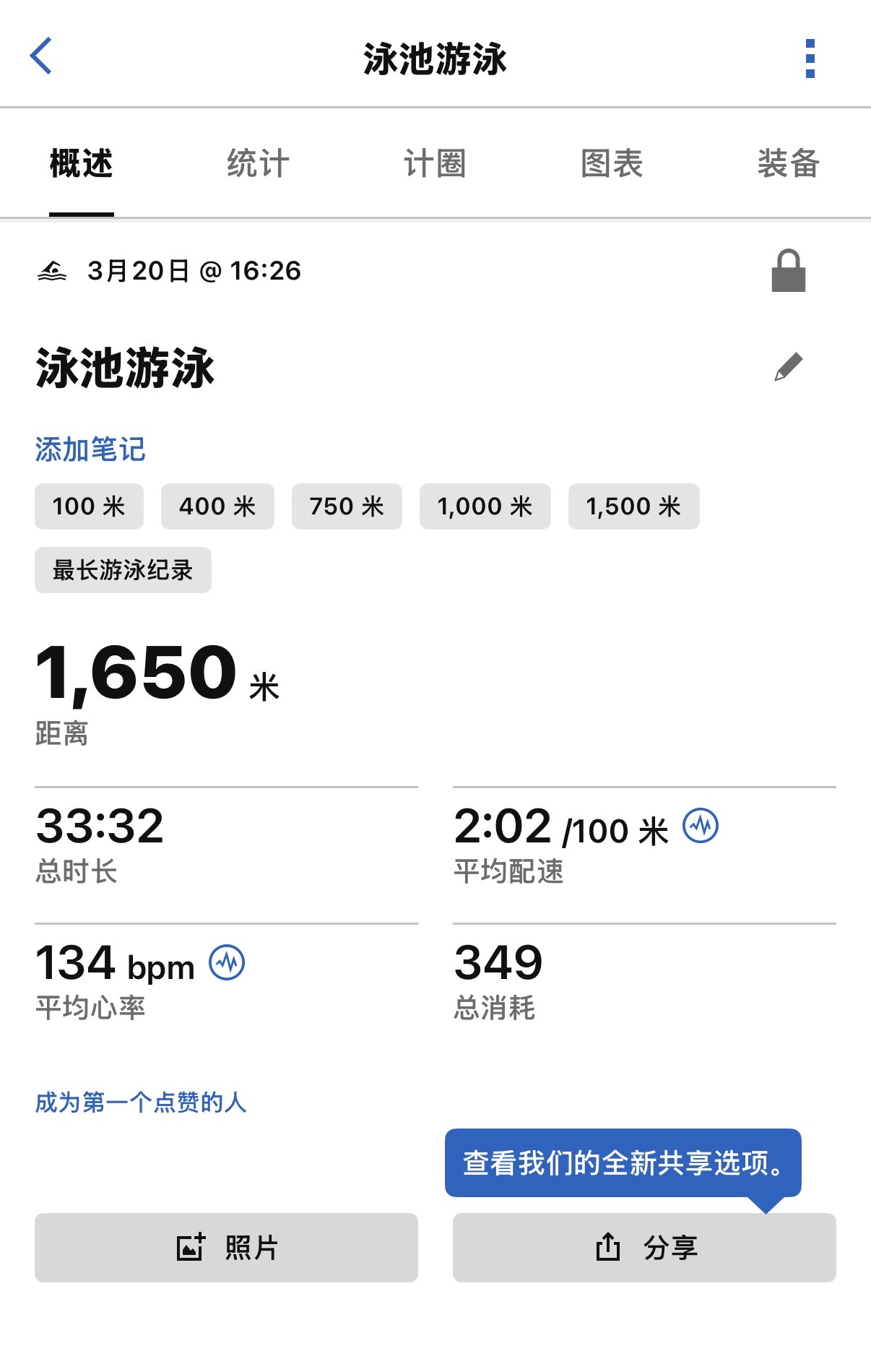871x1372 pixels.
Task: Switch to the 统计 tab
Action: pyautogui.click(x=258, y=163)
